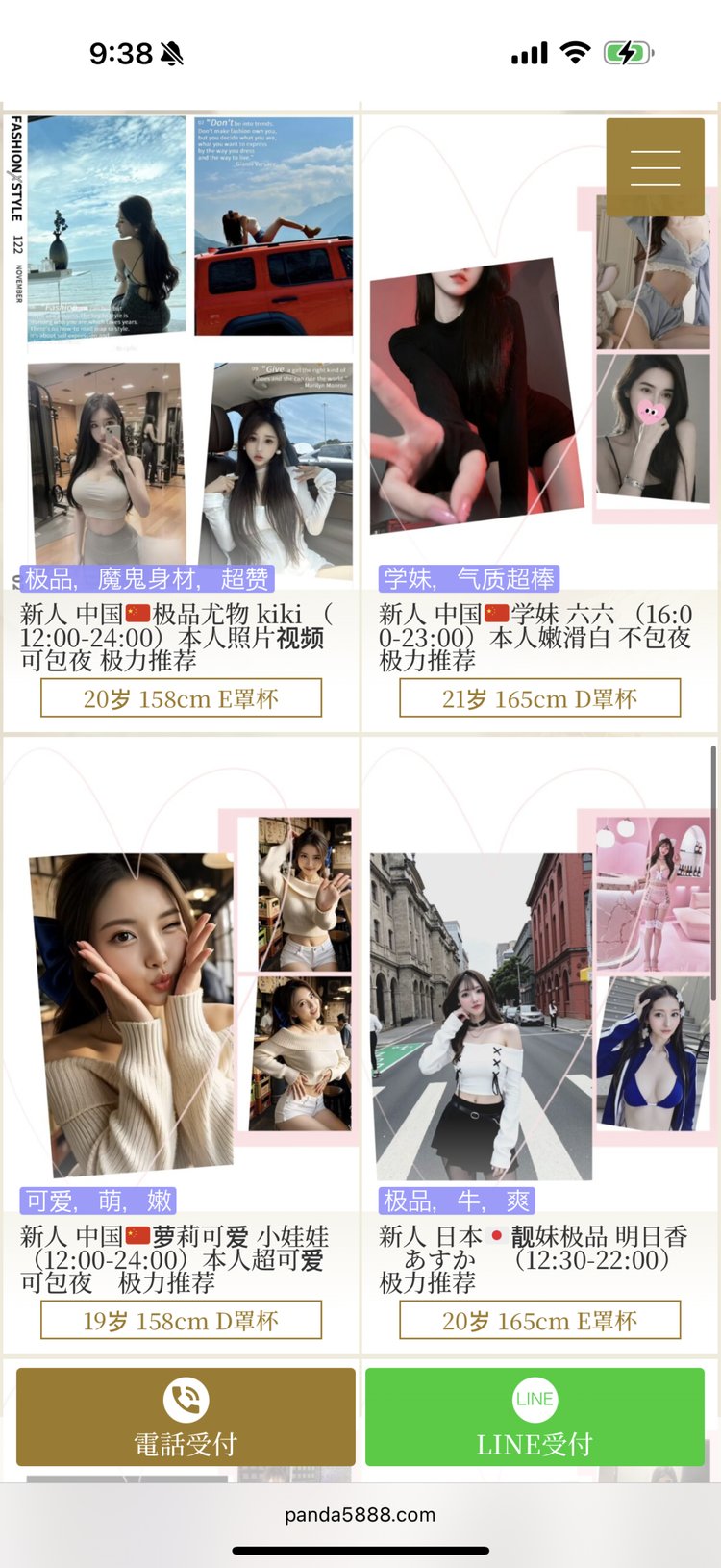721x1568 pixels.
Task: Open the 小娃娃 profile card
Action: click(x=181, y=1046)
